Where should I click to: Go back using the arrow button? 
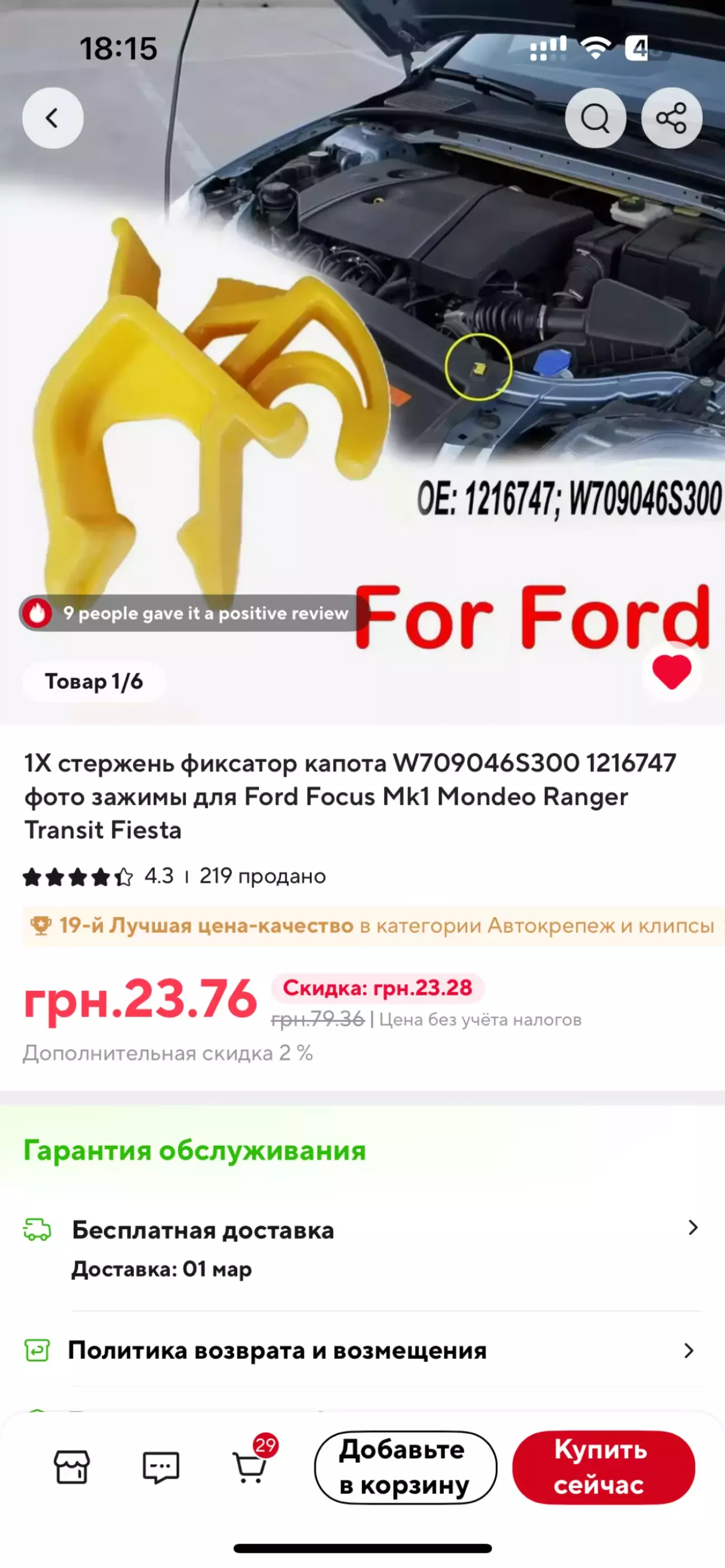click(x=53, y=118)
